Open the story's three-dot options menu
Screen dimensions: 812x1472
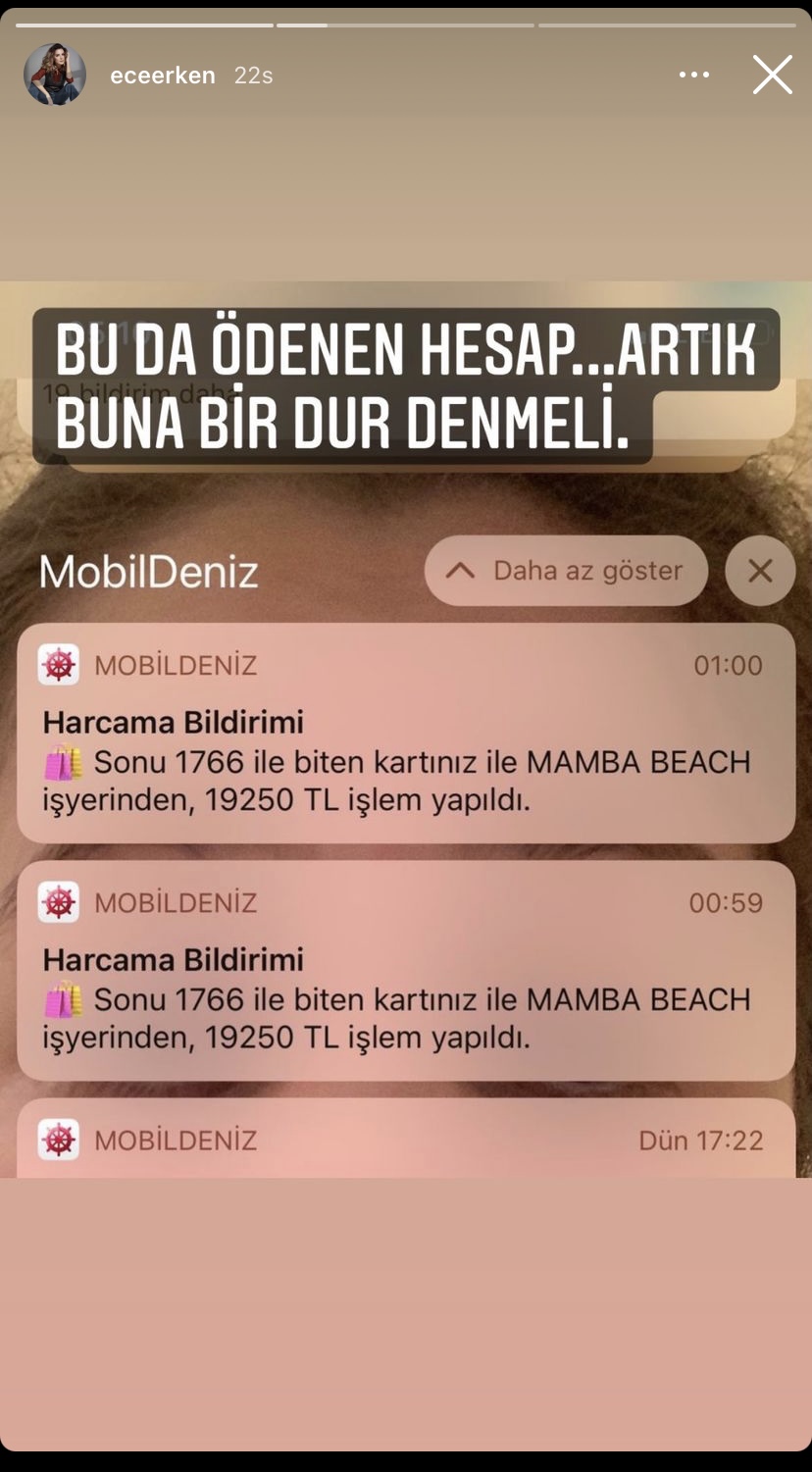click(x=694, y=75)
